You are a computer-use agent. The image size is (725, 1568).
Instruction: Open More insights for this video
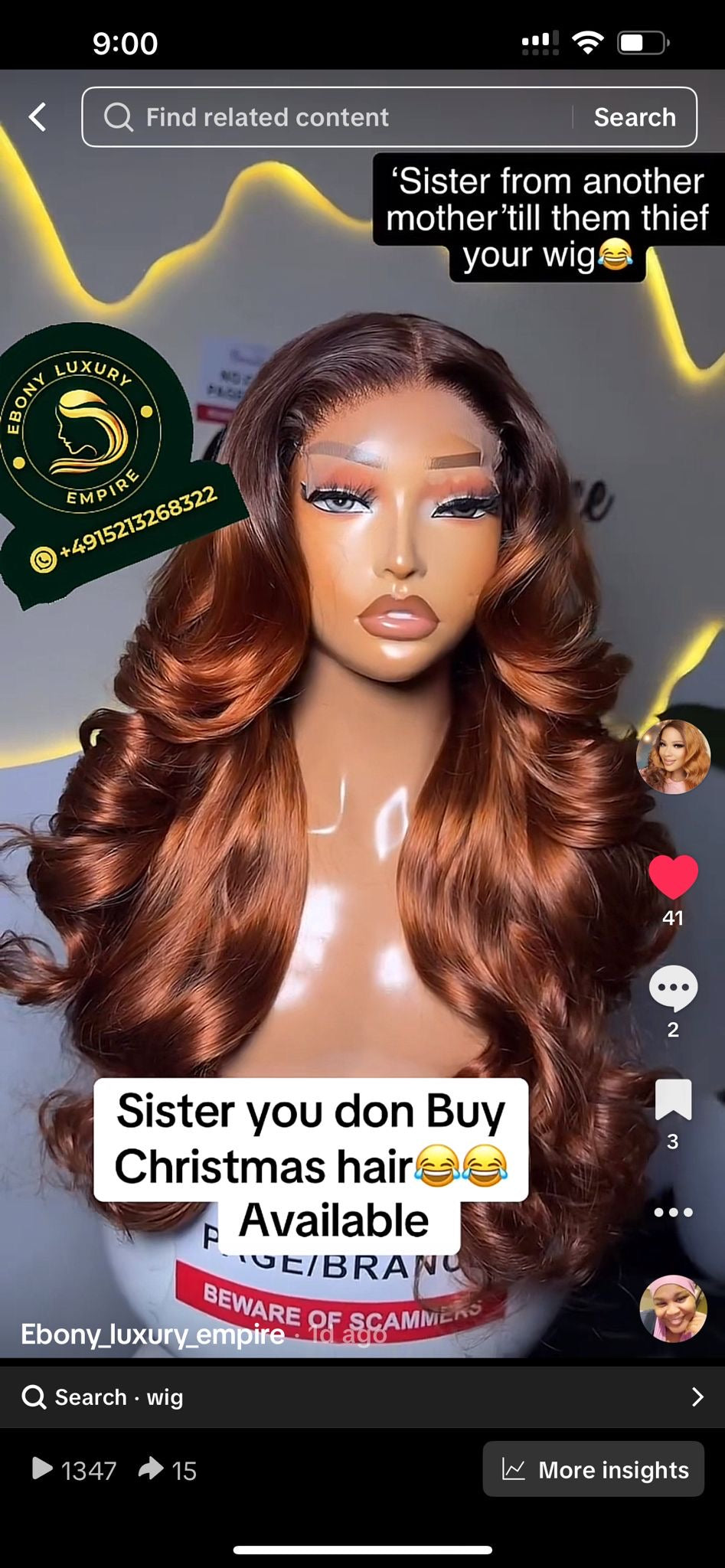point(593,1469)
